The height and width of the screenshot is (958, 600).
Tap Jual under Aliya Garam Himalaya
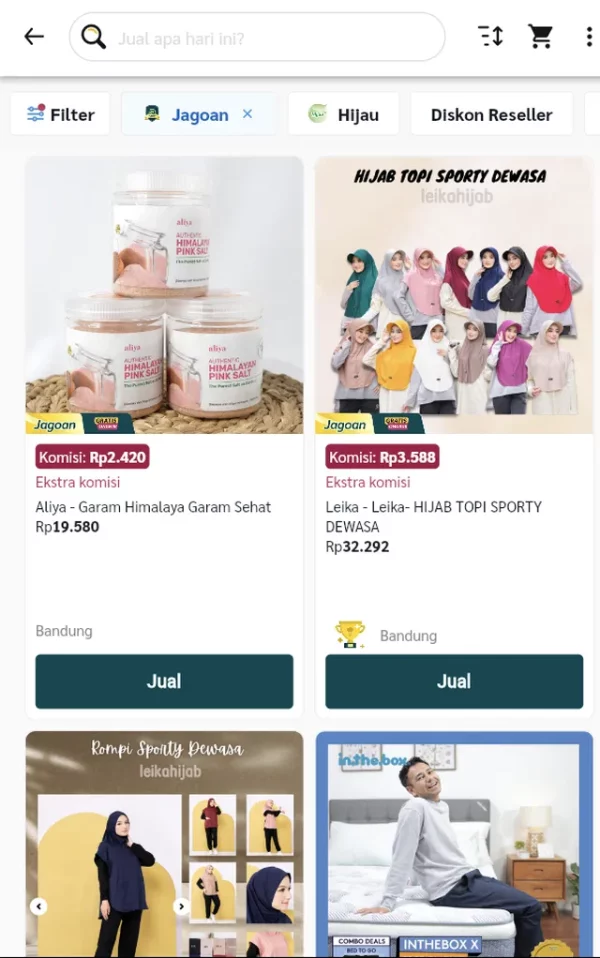(164, 681)
